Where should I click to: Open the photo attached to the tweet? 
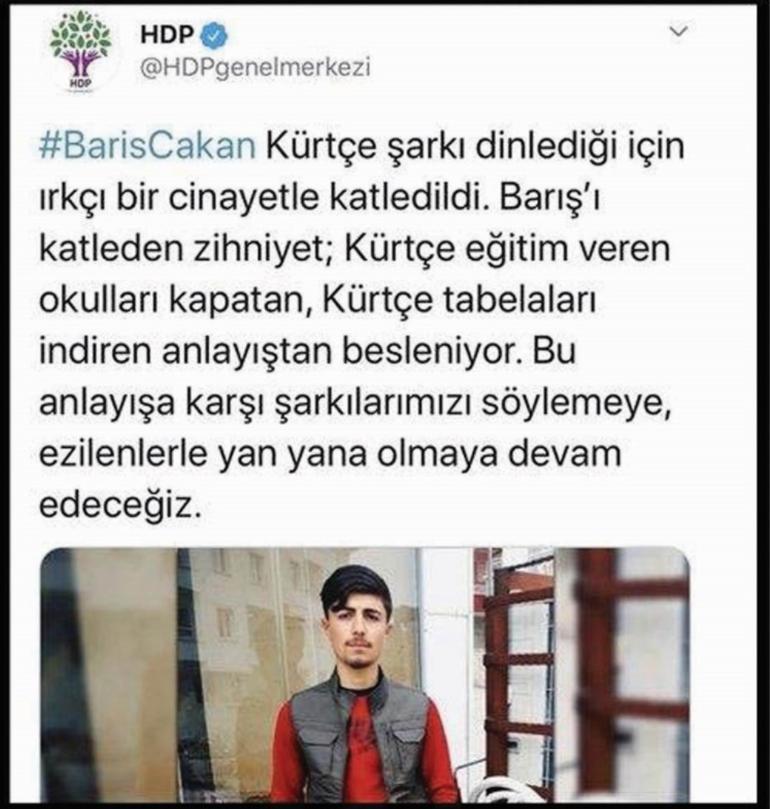pyautogui.click(x=364, y=675)
